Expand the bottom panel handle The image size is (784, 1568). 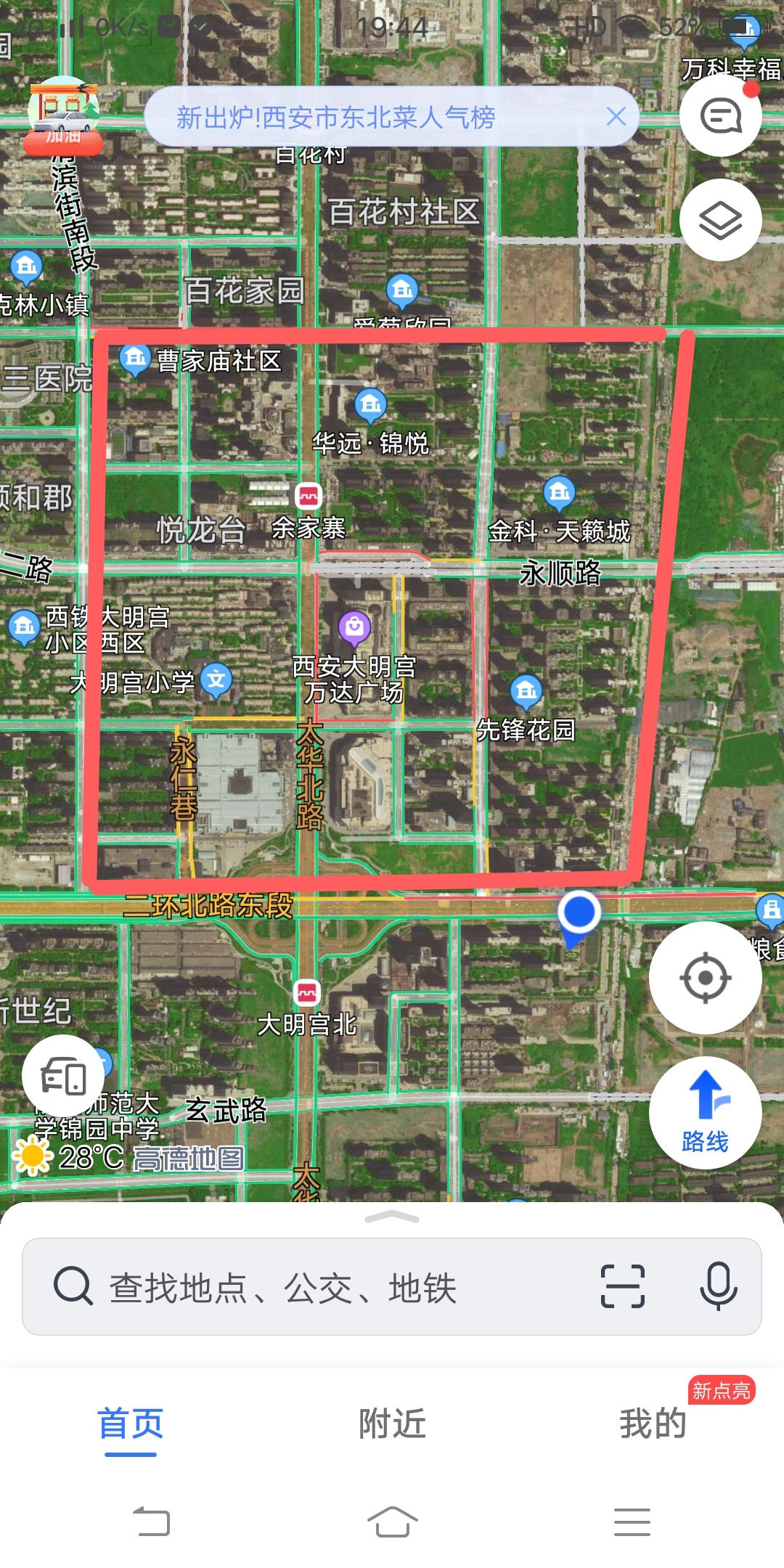[392, 1217]
